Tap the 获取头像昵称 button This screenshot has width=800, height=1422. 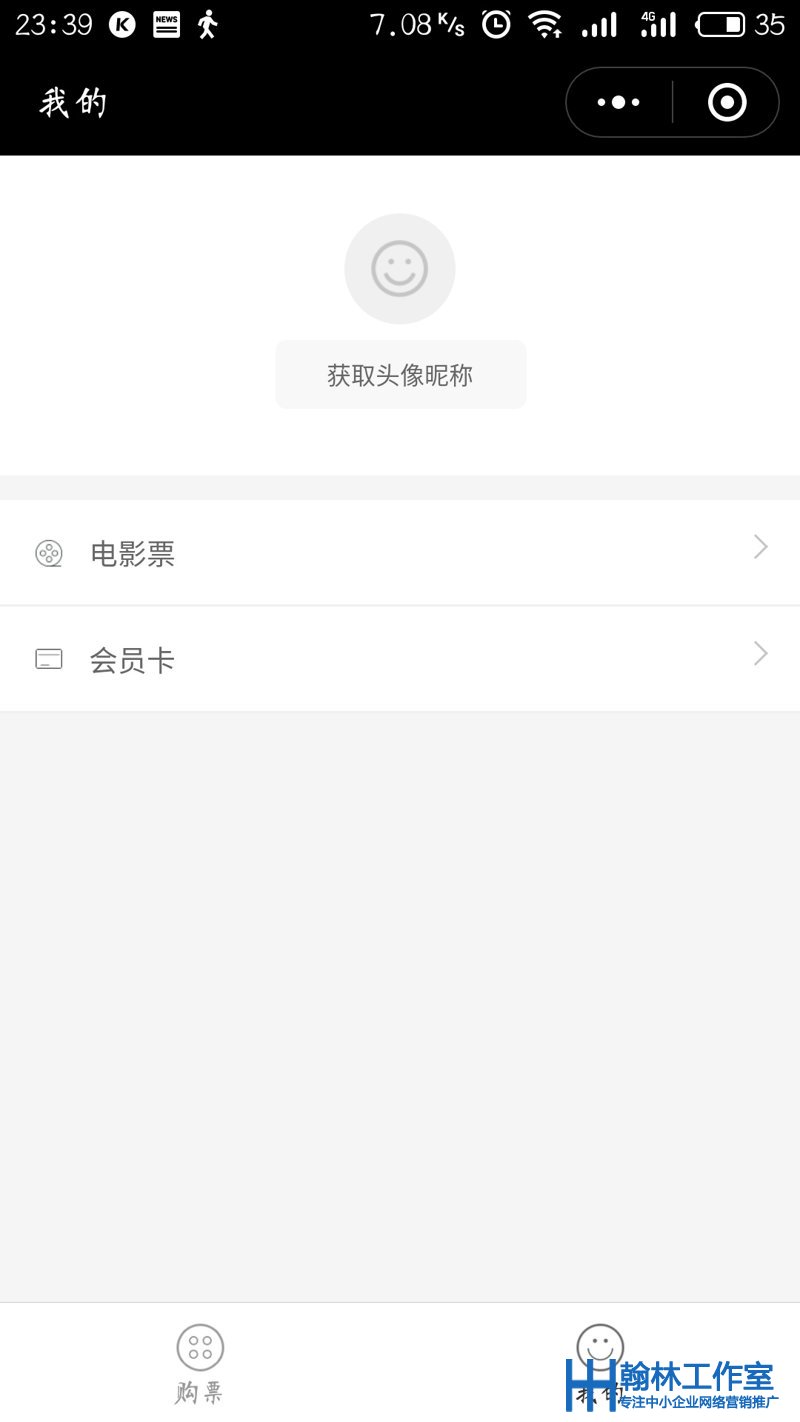pyautogui.click(x=401, y=375)
